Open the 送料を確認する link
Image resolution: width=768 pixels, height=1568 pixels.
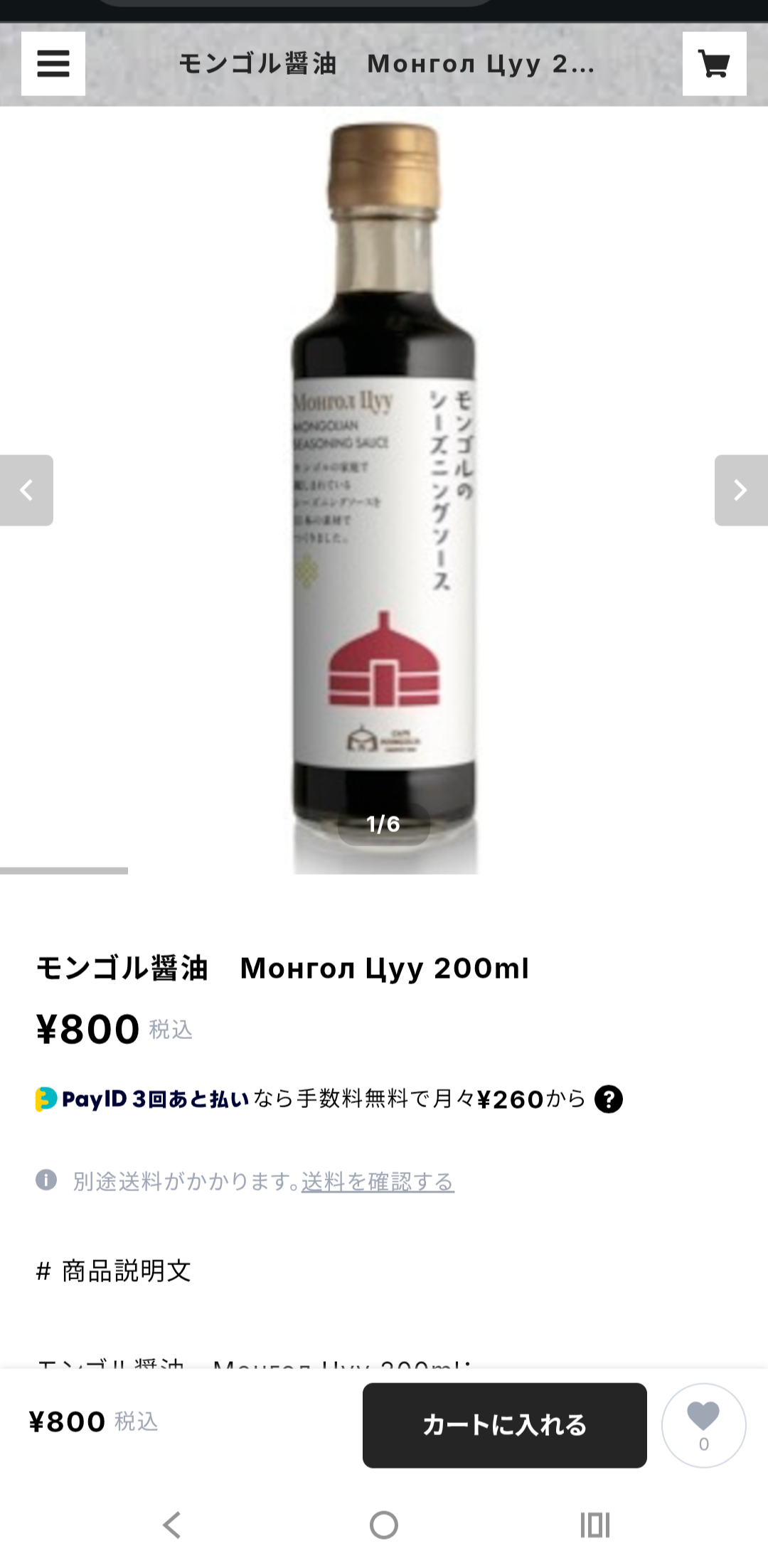pyautogui.click(x=378, y=1181)
